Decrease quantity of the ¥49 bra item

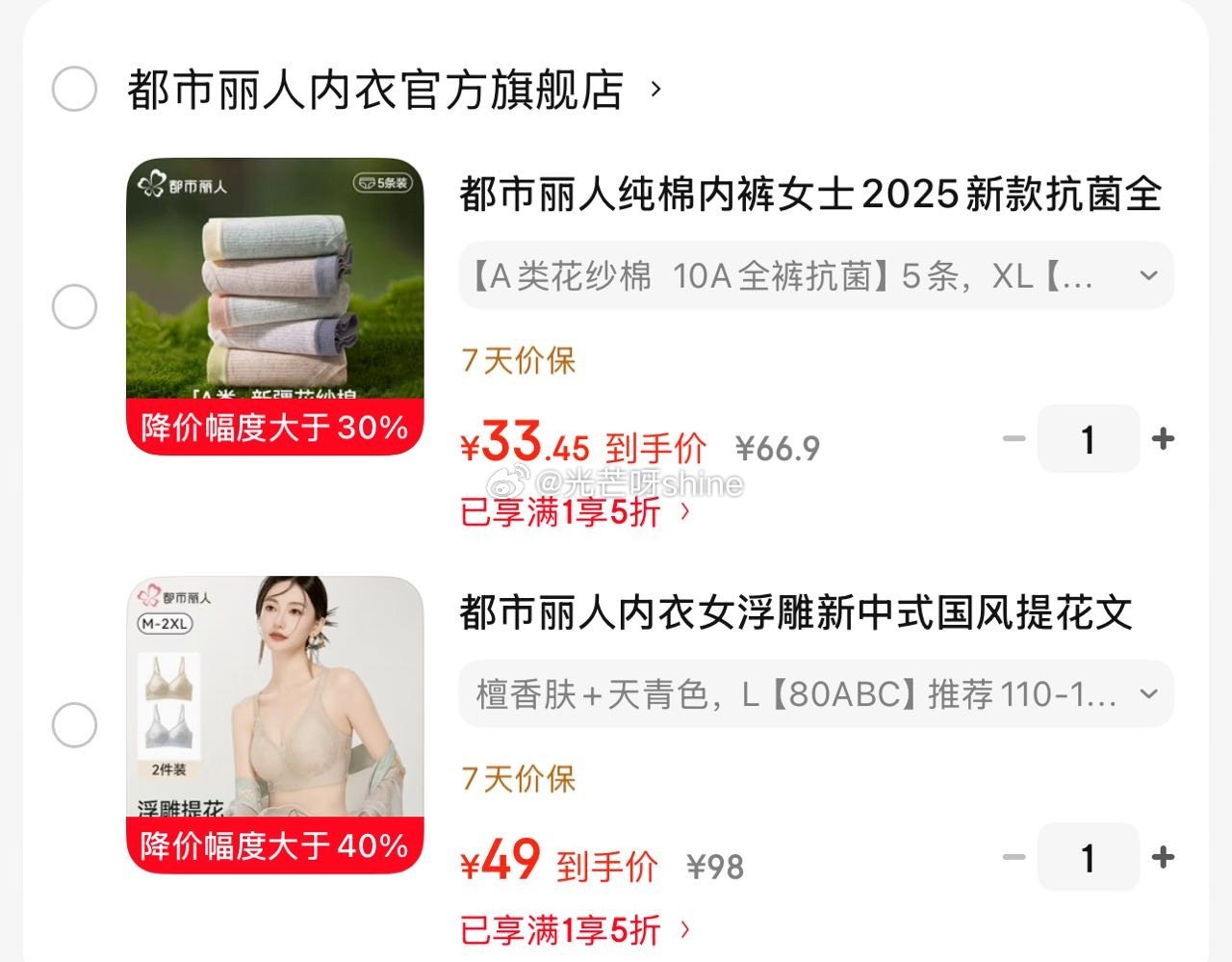(x=1014, y=857)
